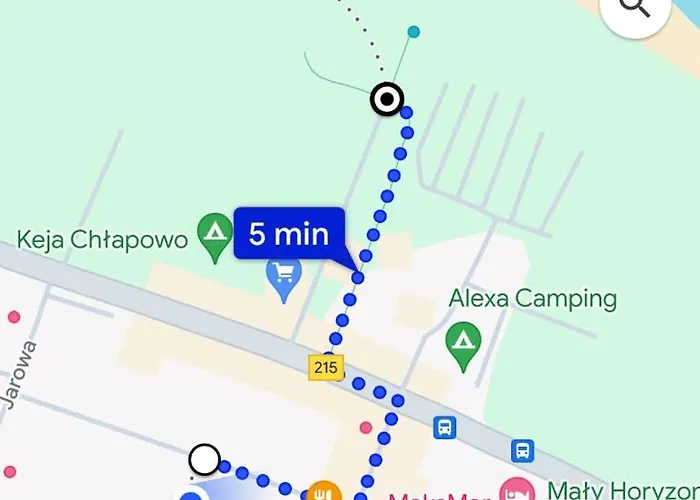Tap the 5 min walking route label

pyautogui.click(x=288, y=234)
